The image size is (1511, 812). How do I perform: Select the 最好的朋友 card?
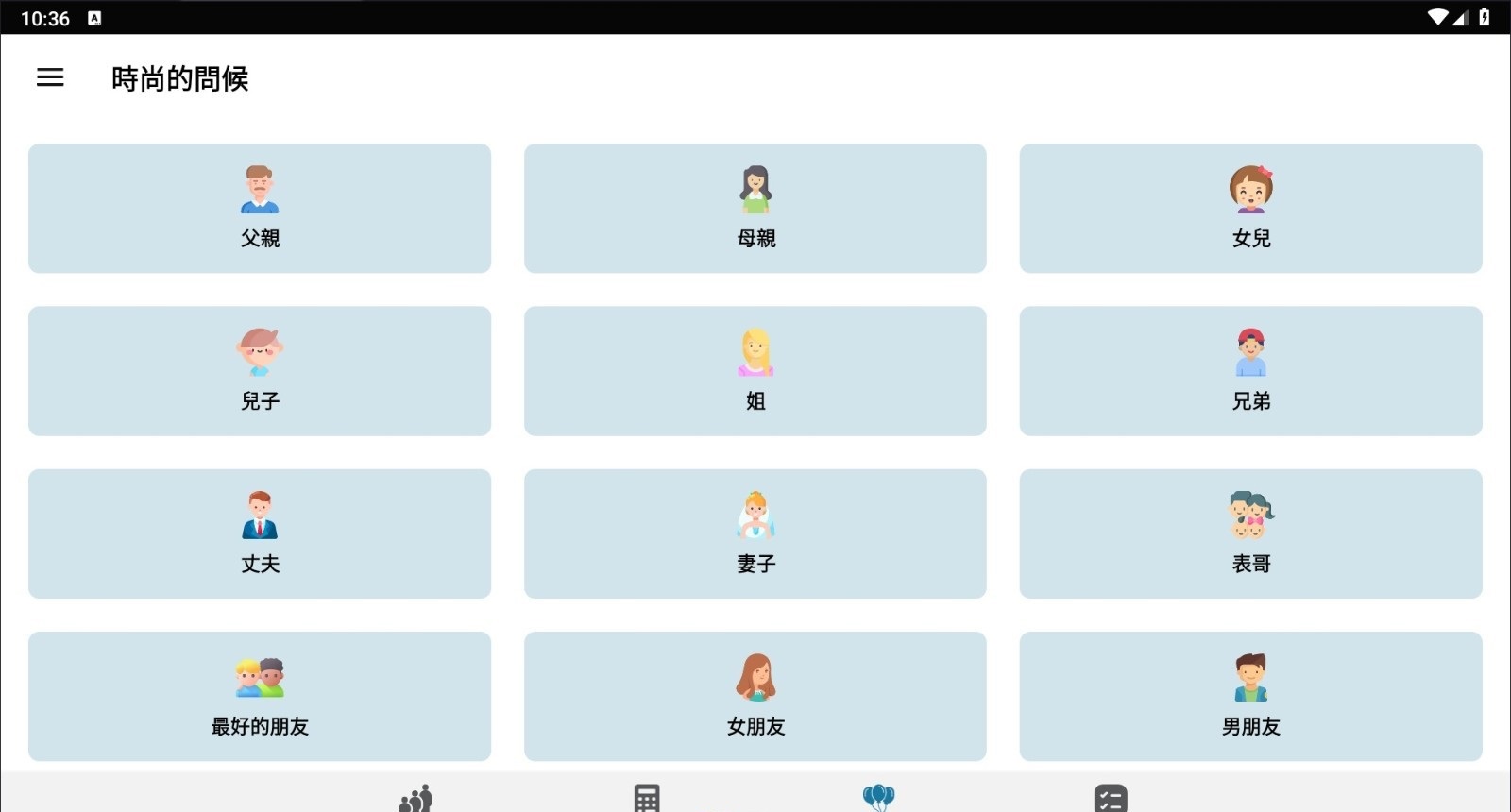[260, 696]
